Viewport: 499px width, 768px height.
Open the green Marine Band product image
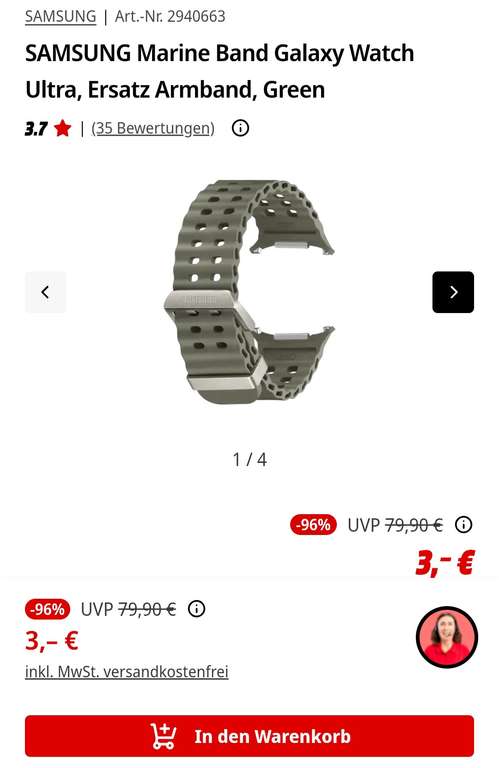[x=249, y=292]
